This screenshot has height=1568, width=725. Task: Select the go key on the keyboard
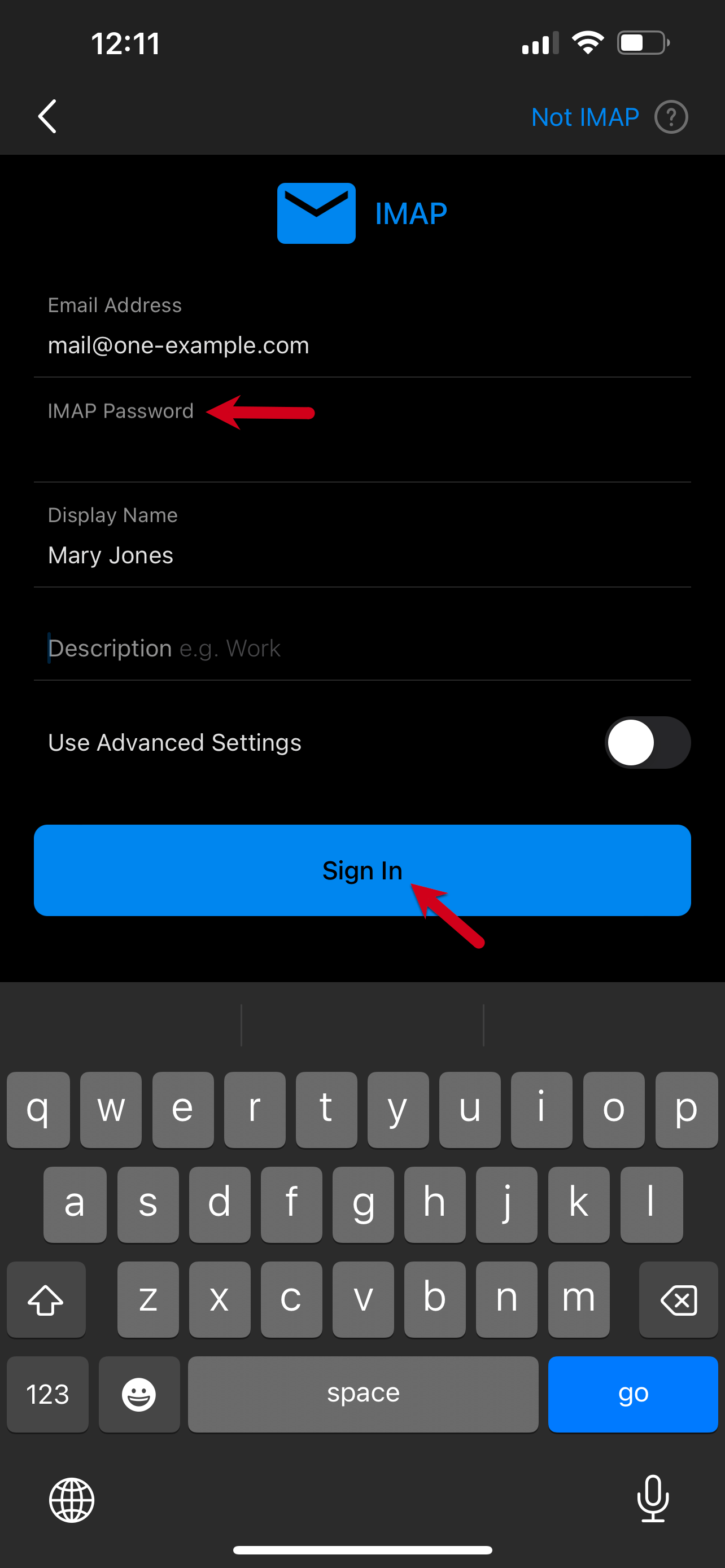click(x=632, y=1394)
